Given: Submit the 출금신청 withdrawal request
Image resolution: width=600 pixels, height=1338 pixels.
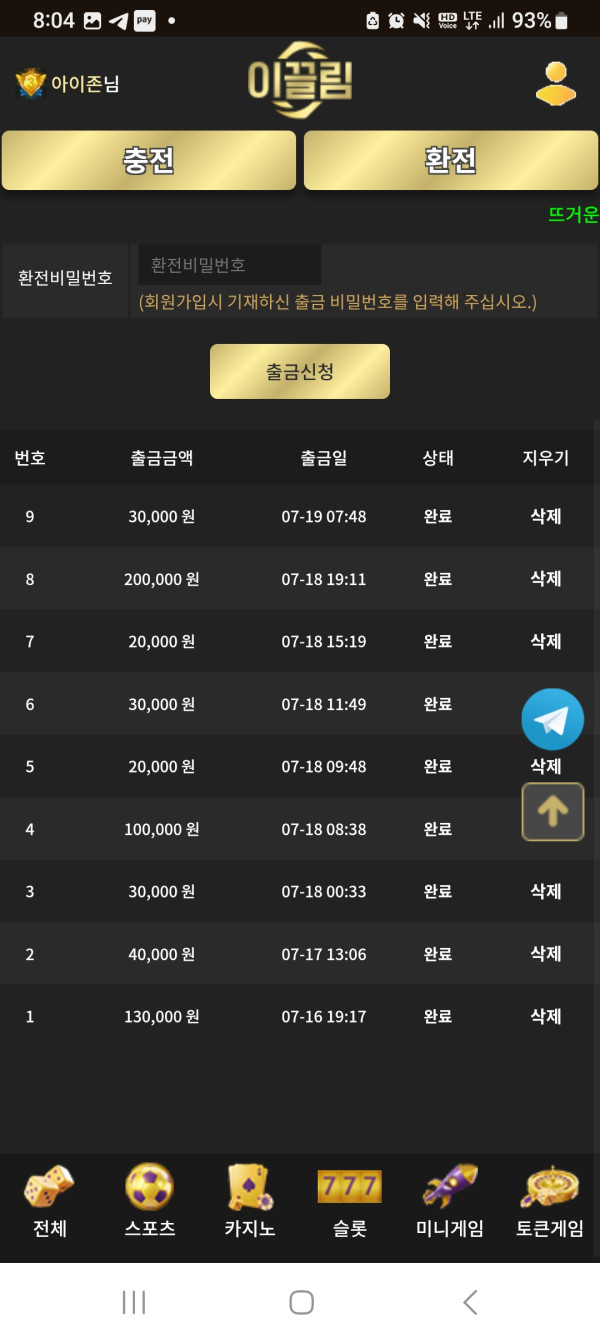Looking at the screenshot, I should click(x=299, y=372).
